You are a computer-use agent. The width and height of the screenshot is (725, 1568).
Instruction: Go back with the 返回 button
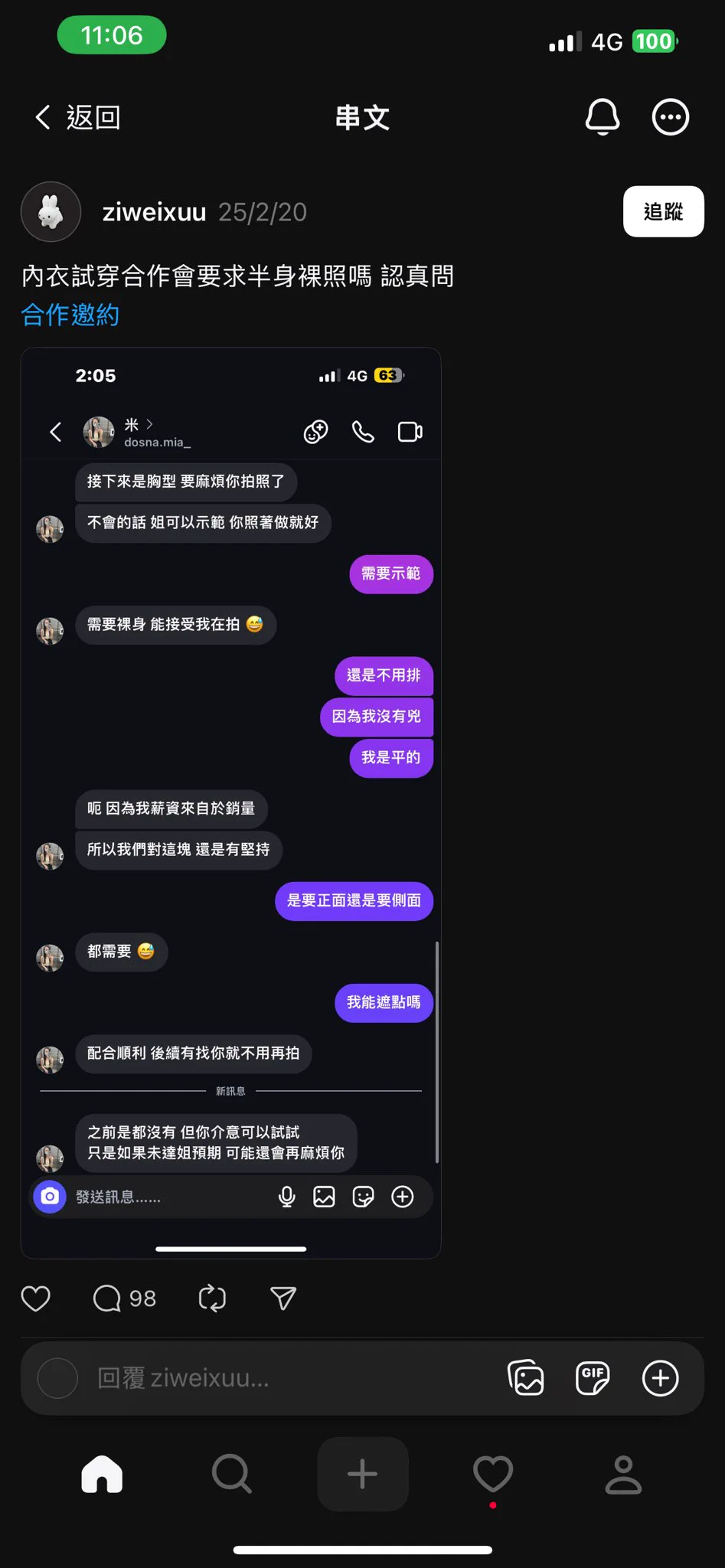(77, 117)
